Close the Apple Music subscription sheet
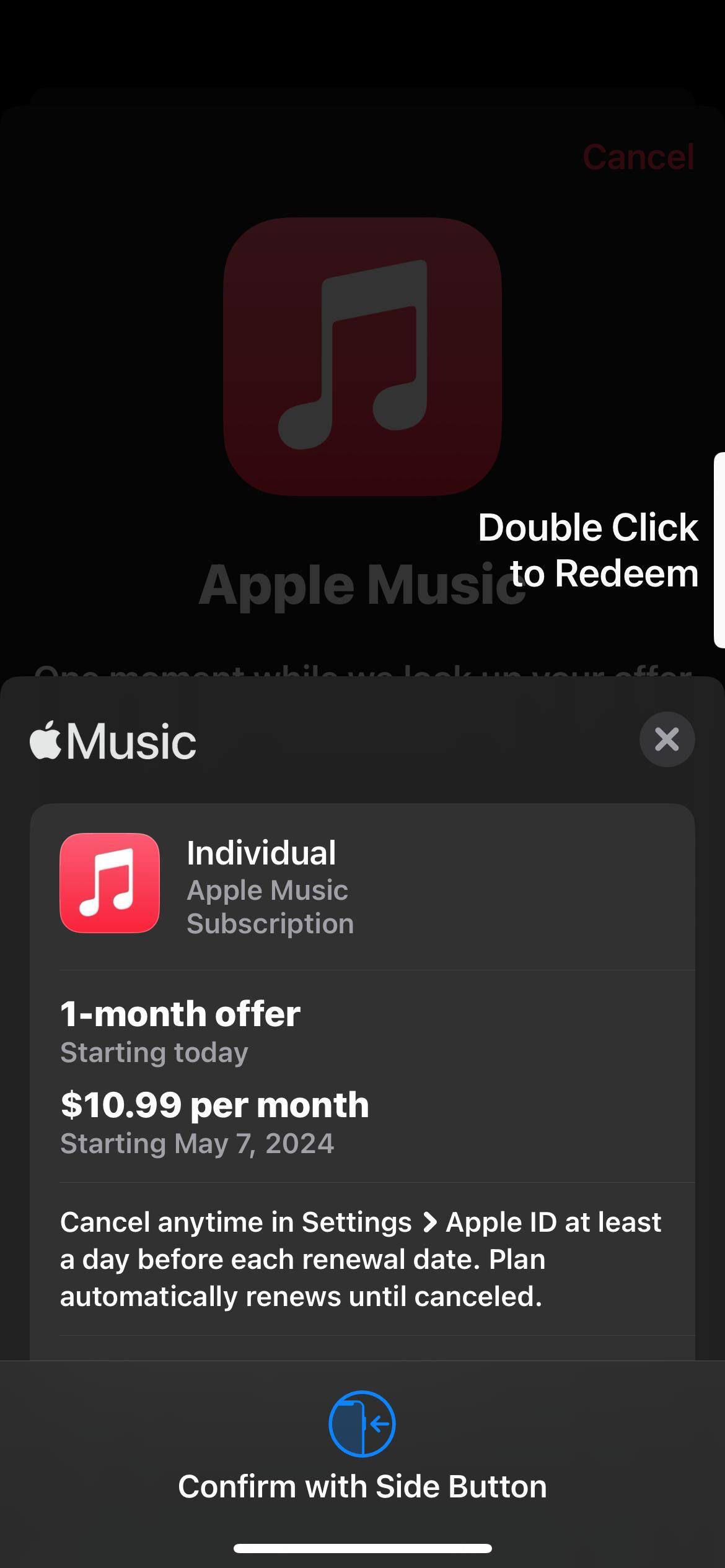The height and width of the screenshot is (1568, 725). tap(667, 739)
